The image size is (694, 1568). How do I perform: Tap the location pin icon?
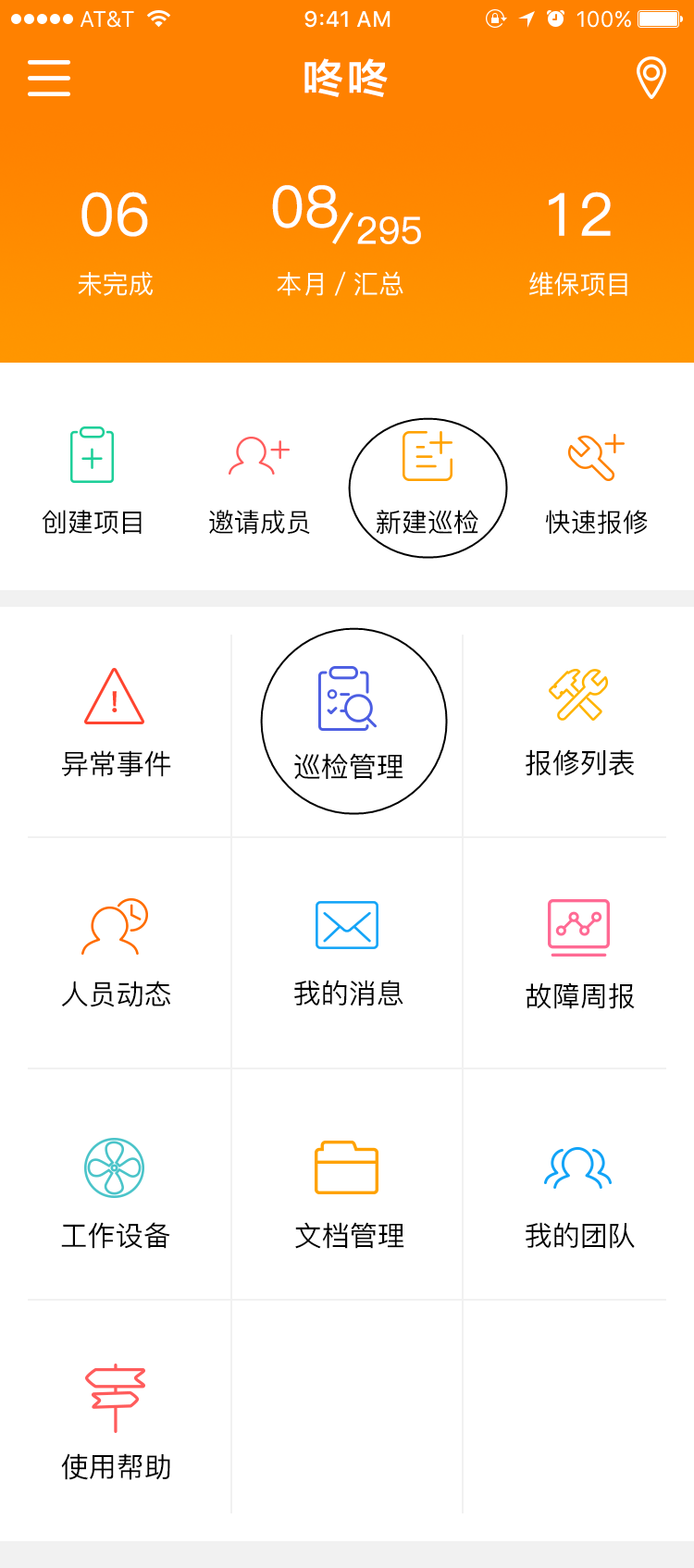(651, 78)
